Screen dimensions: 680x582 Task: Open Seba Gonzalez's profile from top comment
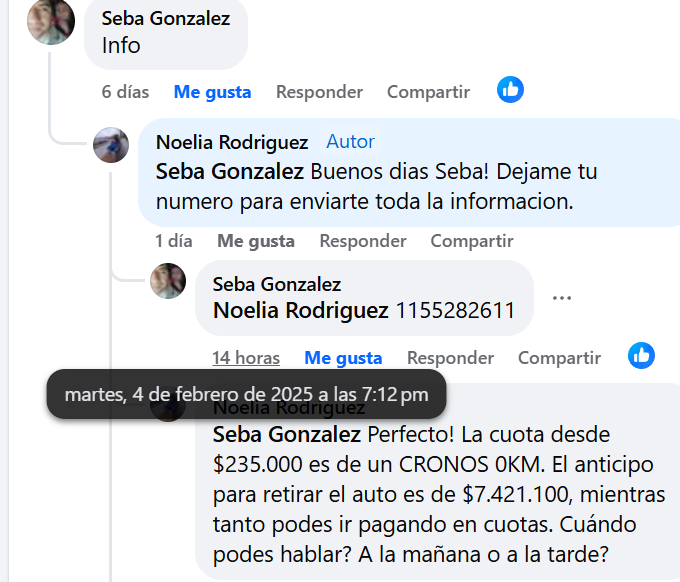[x=165, y=18]
